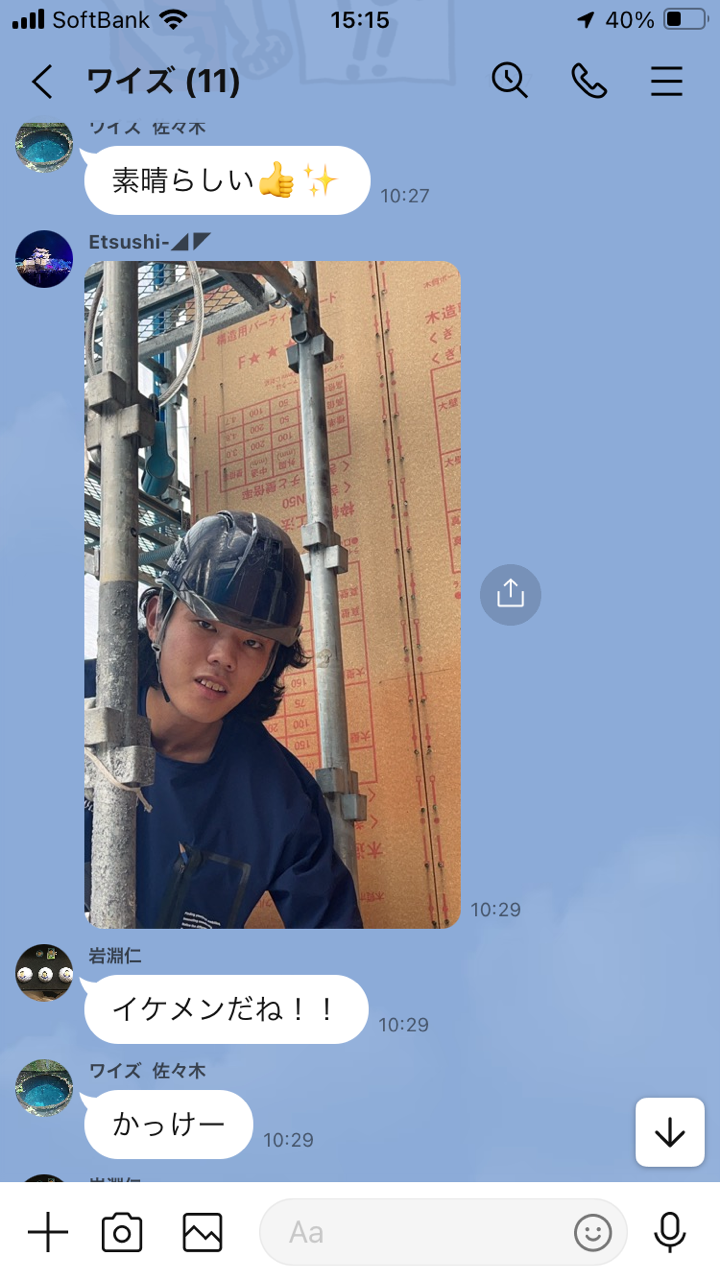Search within the ワイズ chat
720x1280 pixels.
pos(510,80)
